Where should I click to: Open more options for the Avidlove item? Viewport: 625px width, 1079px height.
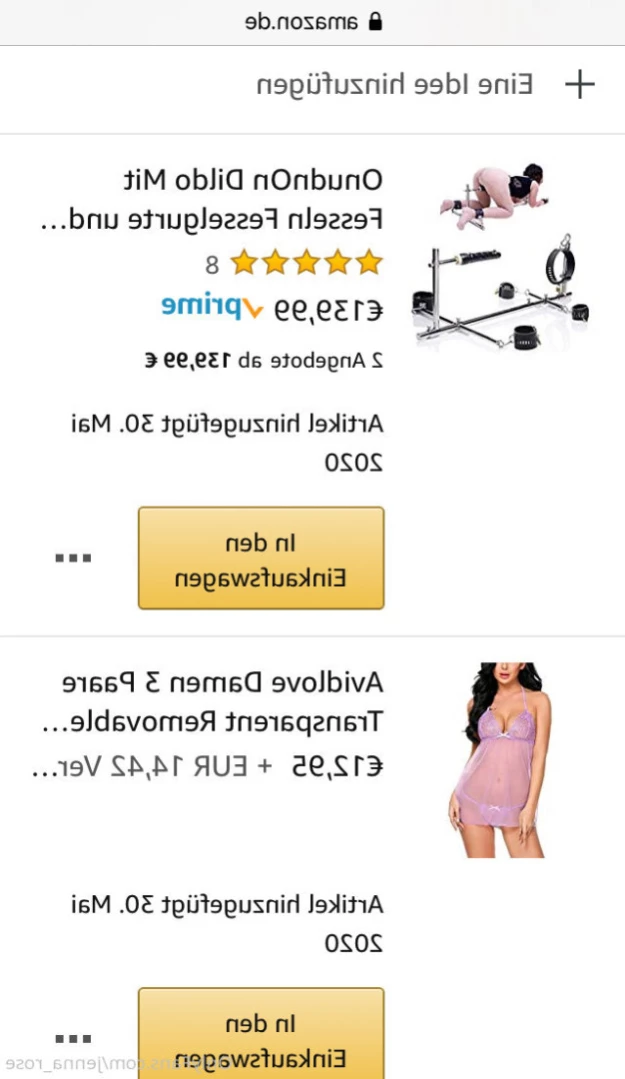point(73,1039)
